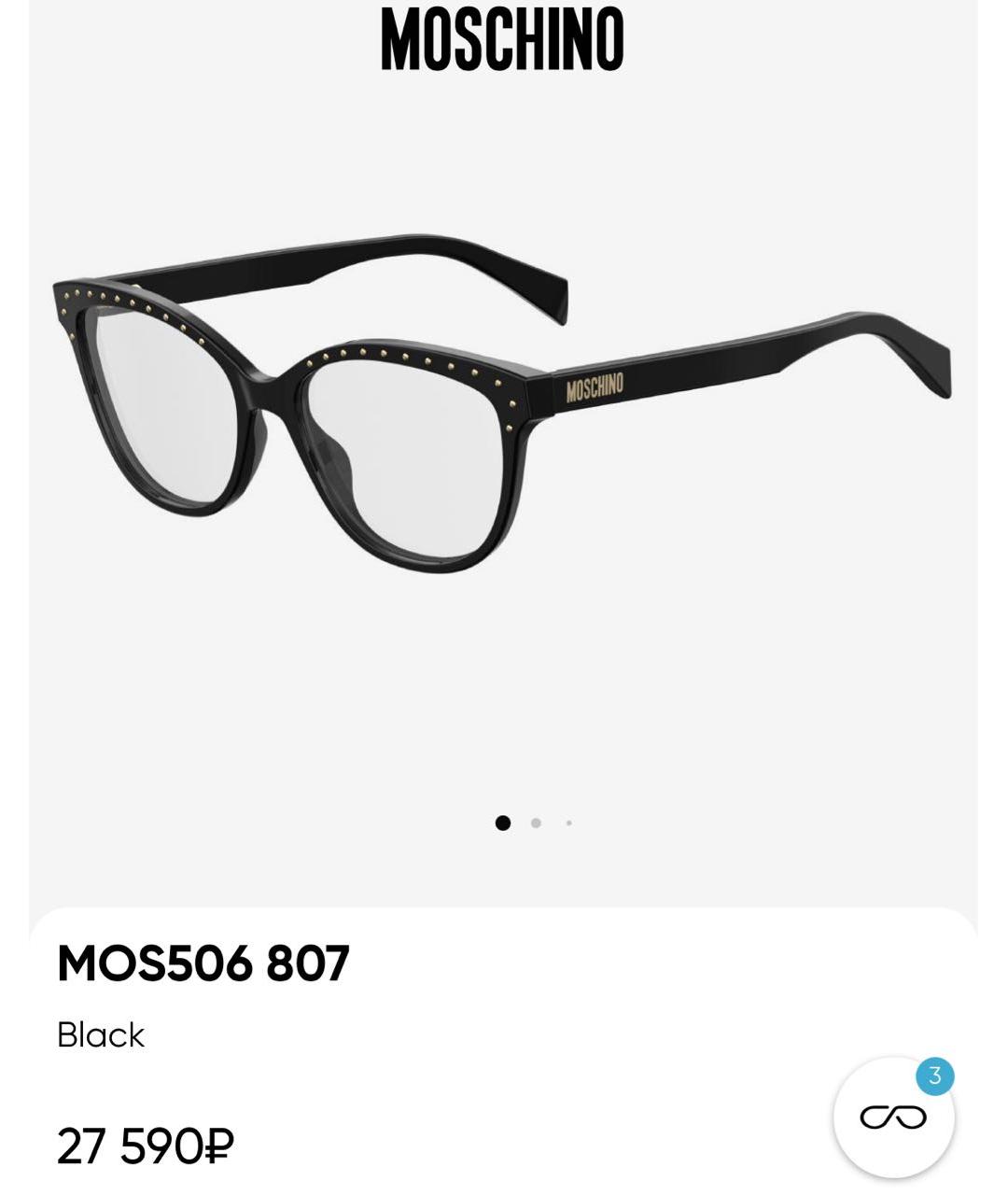Open the glasses try-on button with badge 3
The image size is (1008, 1195).
click(x=892, y=1118)
